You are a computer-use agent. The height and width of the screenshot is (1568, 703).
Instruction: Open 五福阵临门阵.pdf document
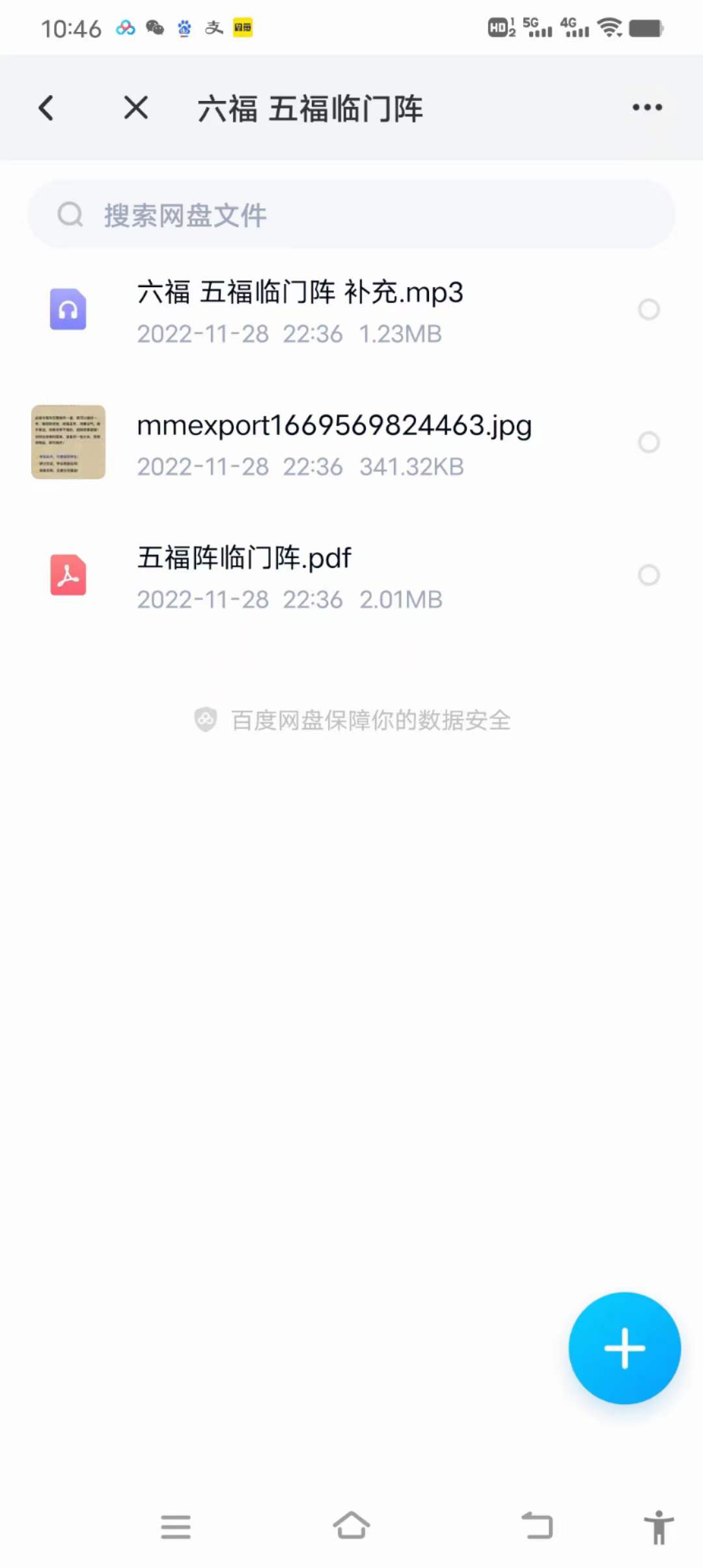[x=244, y=576]
